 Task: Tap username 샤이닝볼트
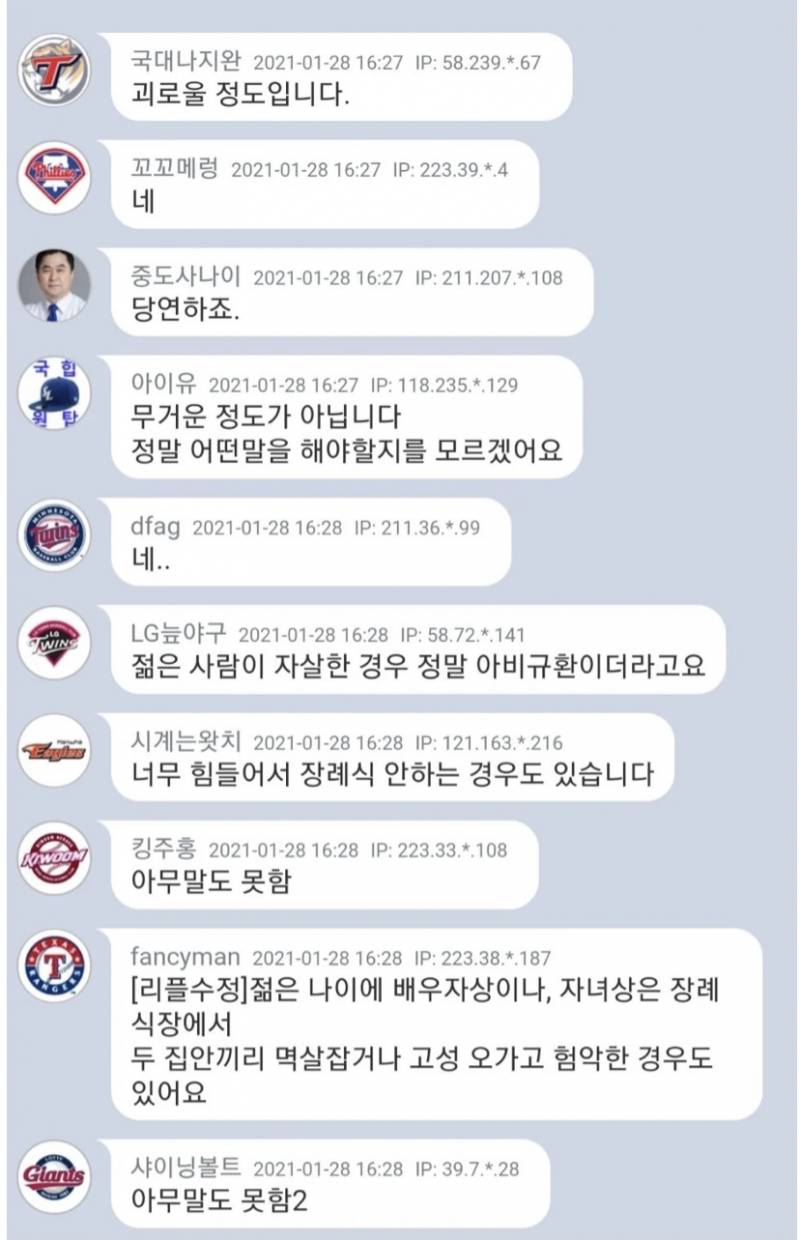[x=186, y=1168]
